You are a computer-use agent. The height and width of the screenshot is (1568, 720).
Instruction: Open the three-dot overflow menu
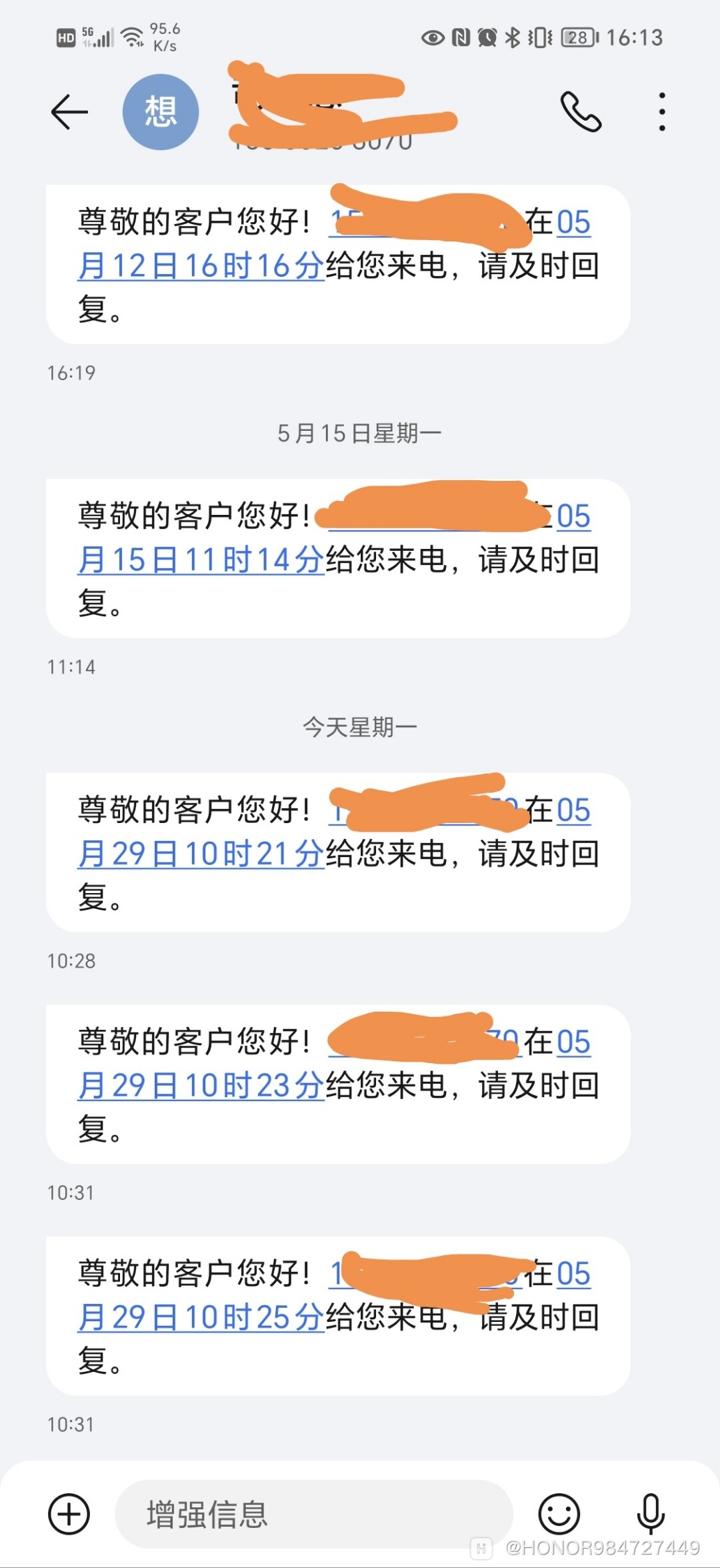(661, 111)
